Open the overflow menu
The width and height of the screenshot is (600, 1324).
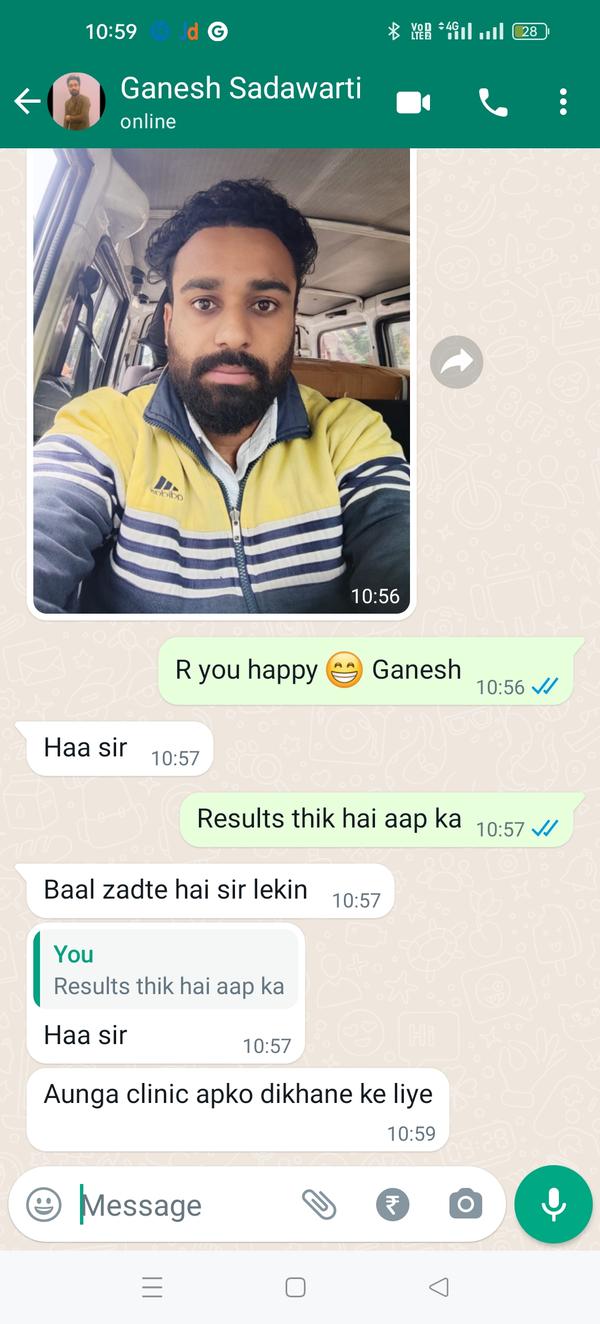563,102
